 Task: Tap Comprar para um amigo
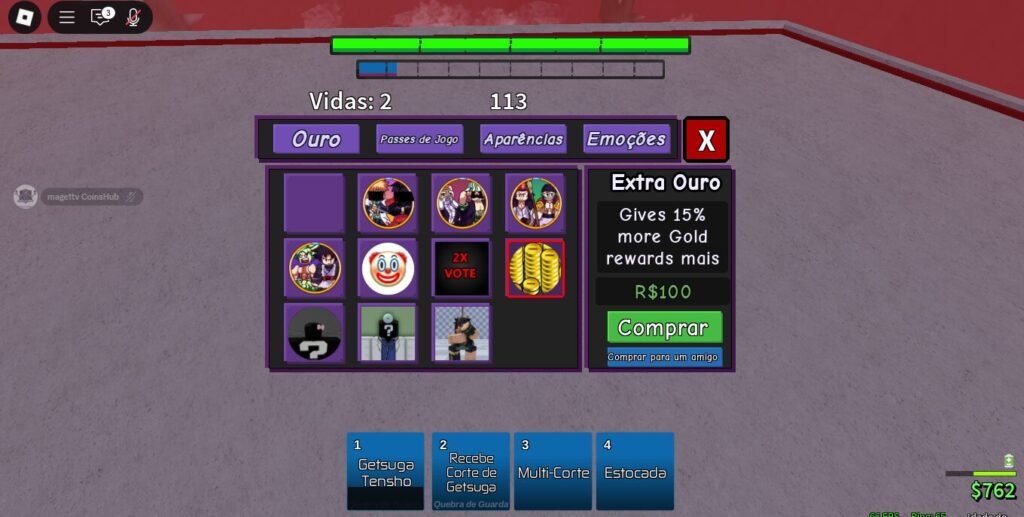(x=664, y=357)
